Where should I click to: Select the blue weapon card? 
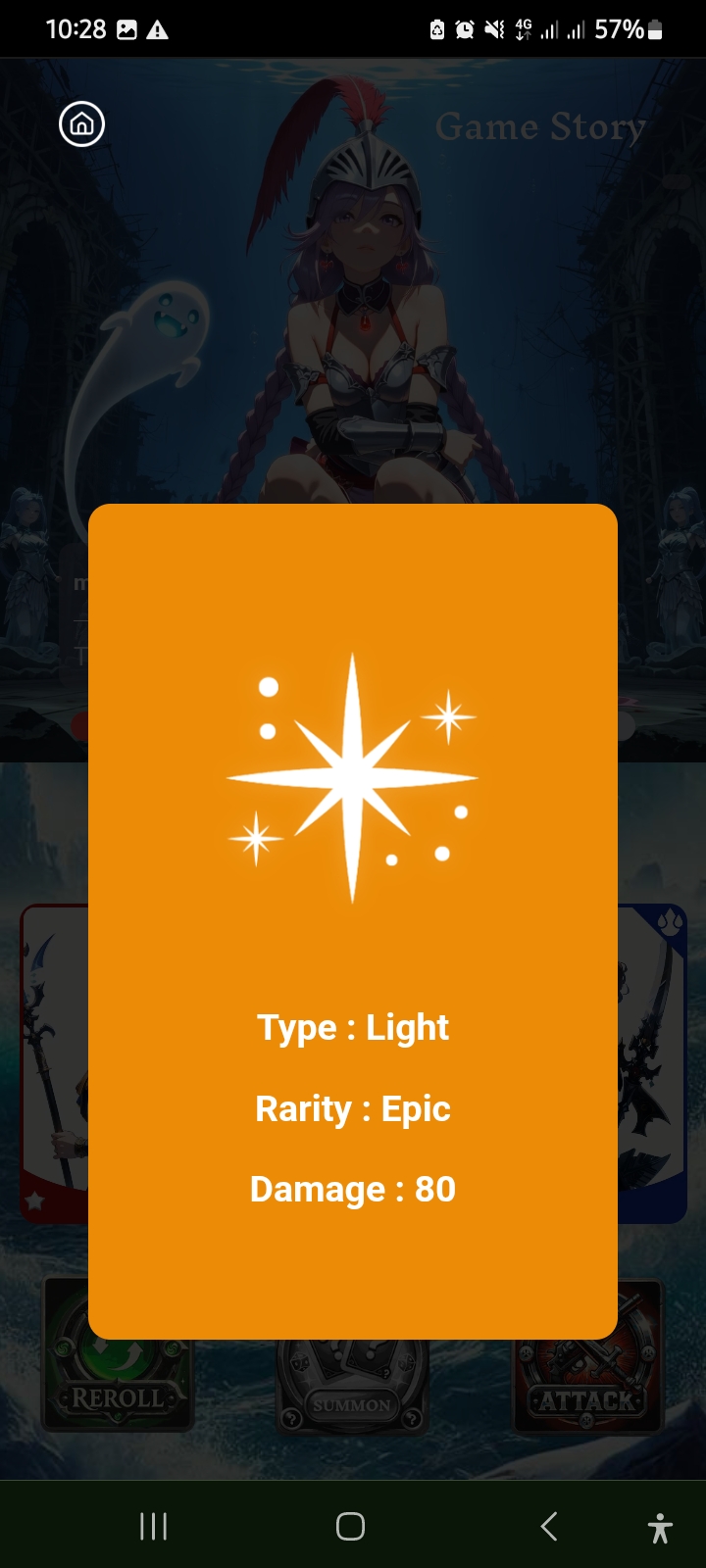pyautogui.click(x=652, y=1063)
